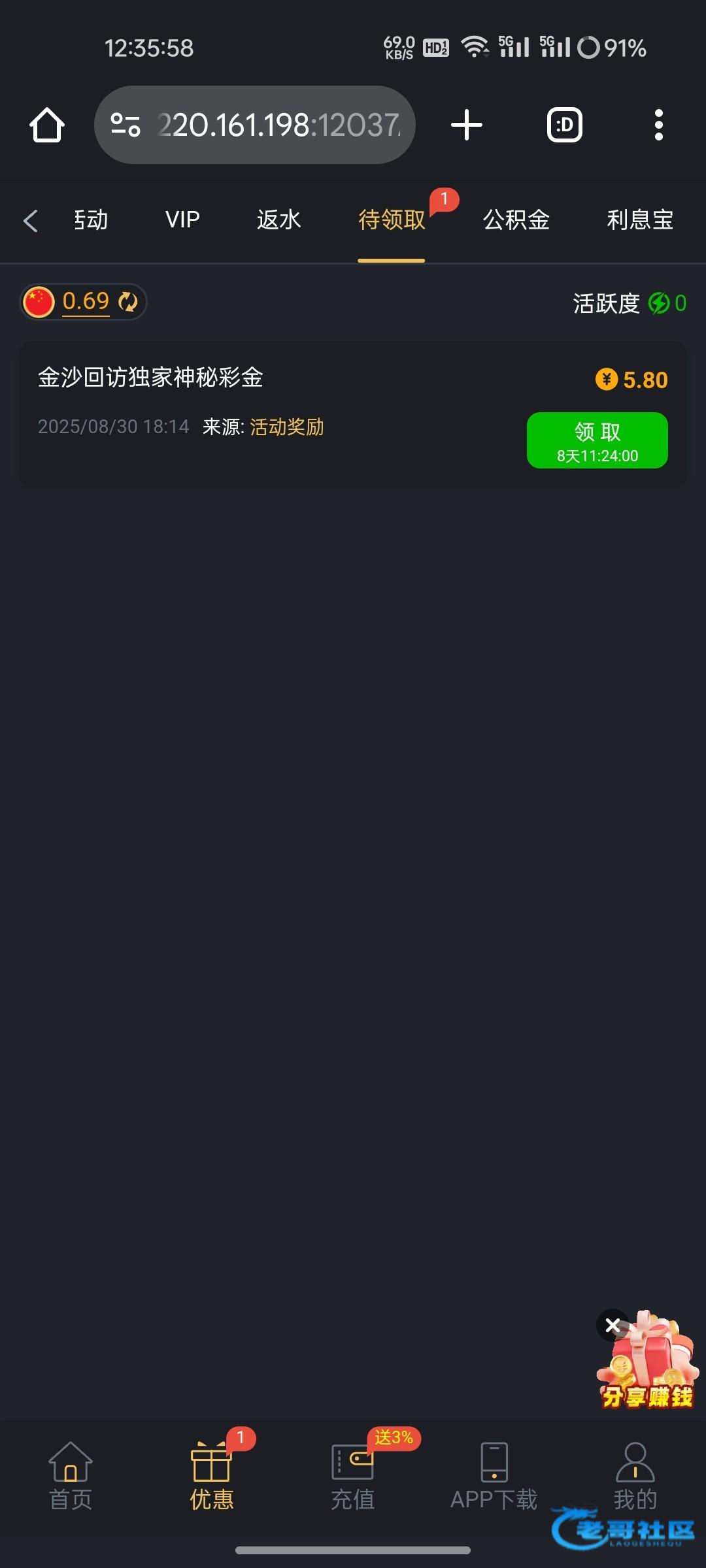Open a new browser tab

(467, 125)
